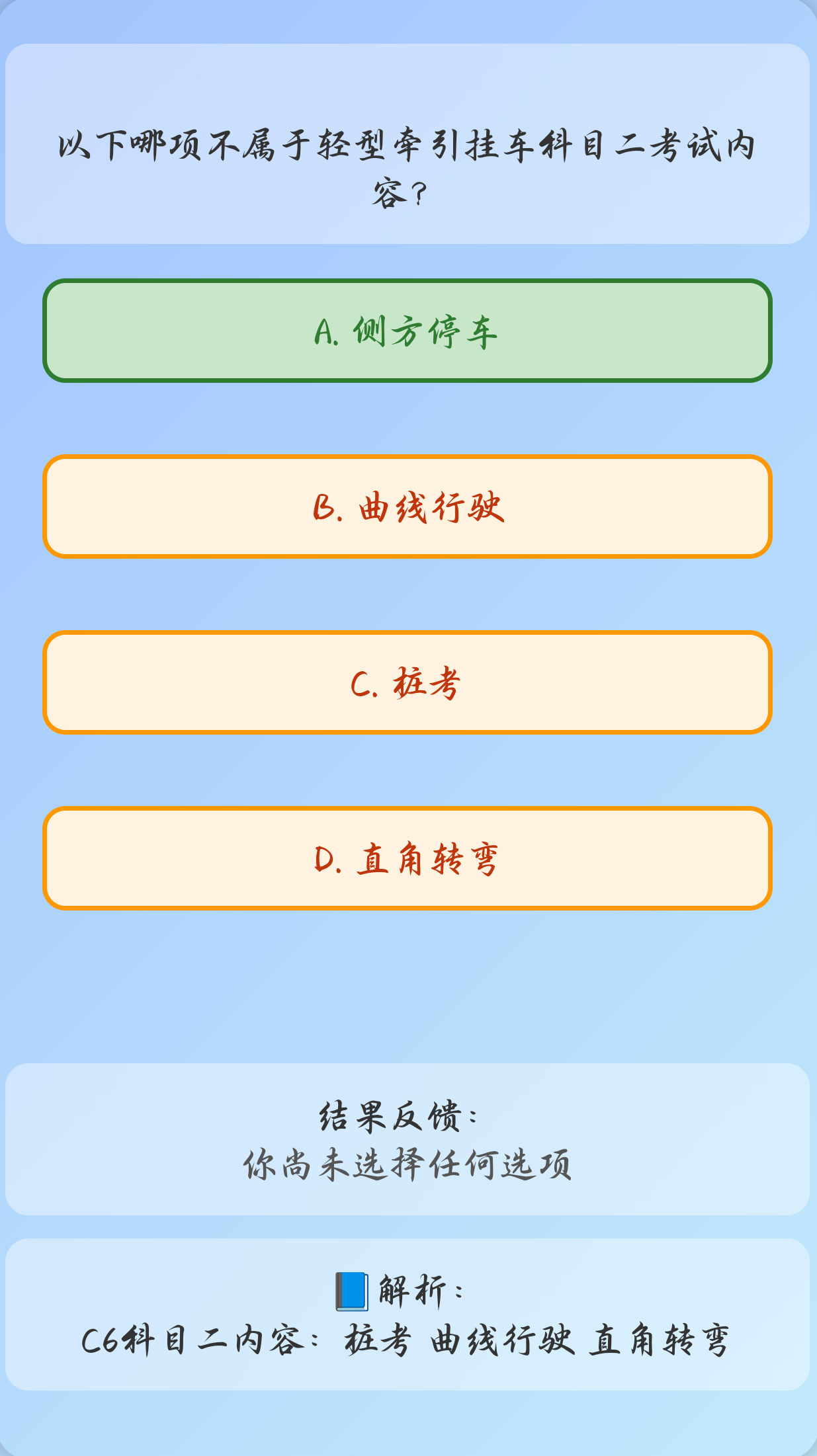This screenshot has width=817, height=1456.
Task: Pick answer C. 桩考
Action: [x=408, y=682]
